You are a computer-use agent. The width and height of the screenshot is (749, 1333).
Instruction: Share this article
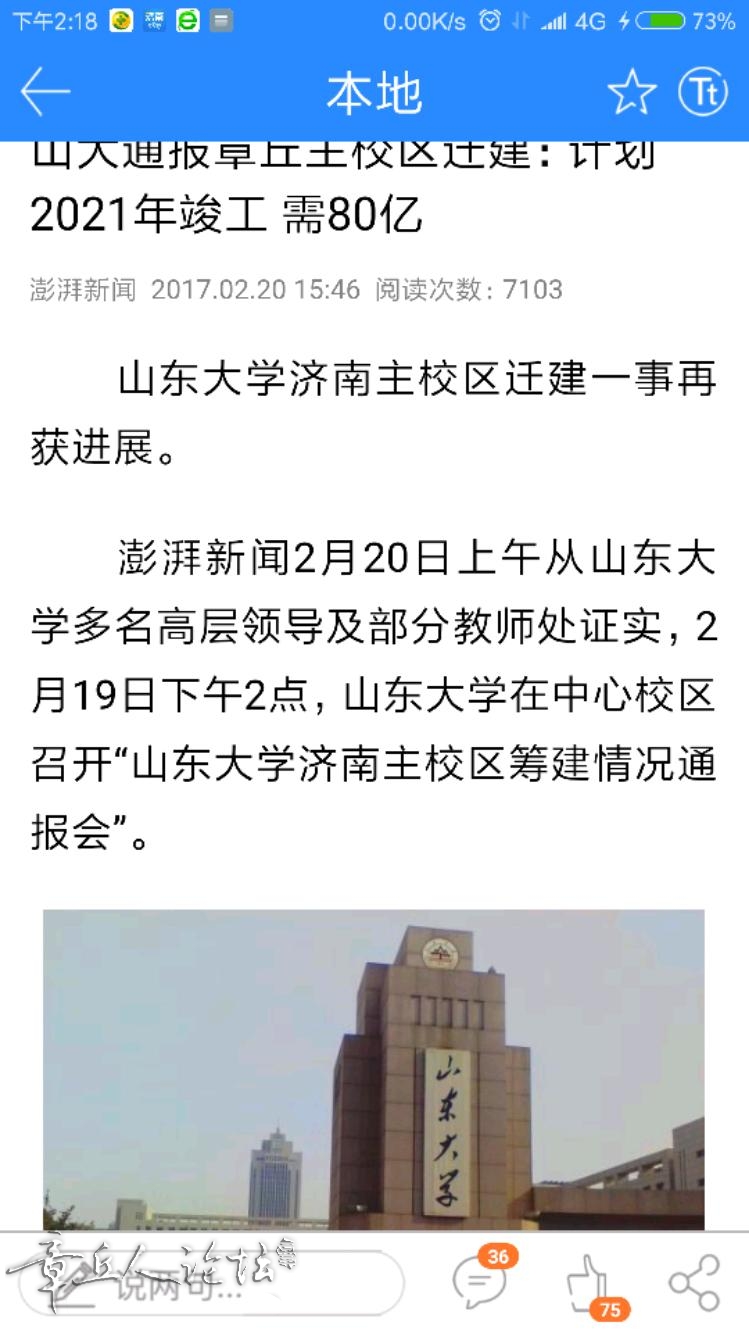click(694, 1283)
